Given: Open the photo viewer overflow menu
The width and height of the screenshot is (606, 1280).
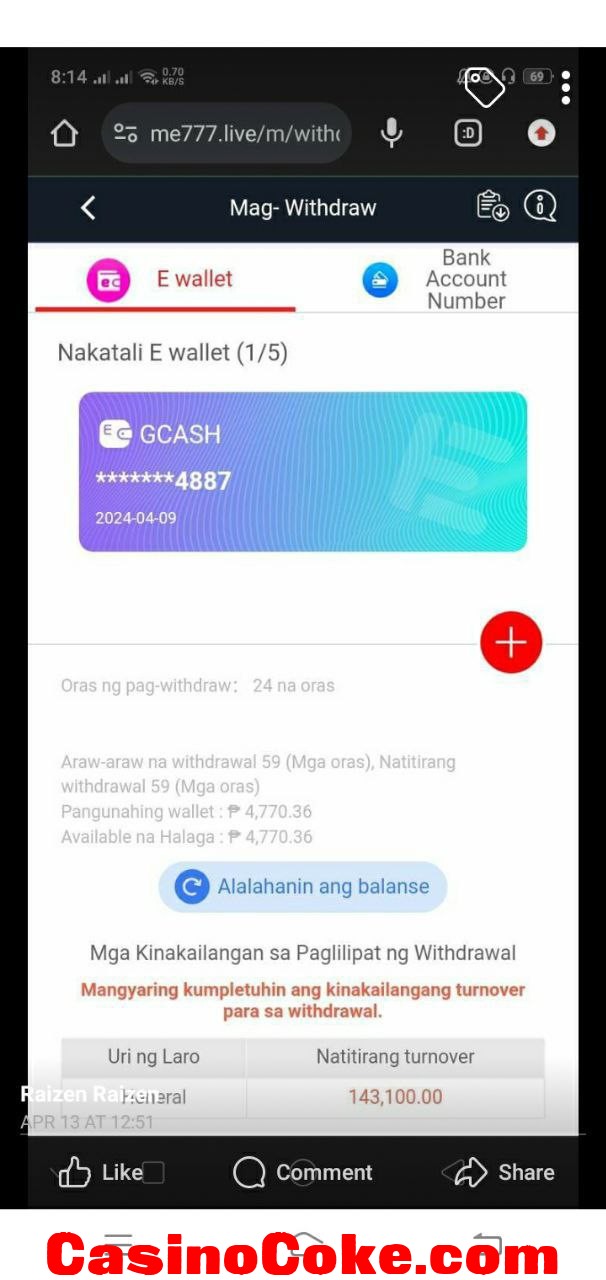Looking at the screenshot, I should pyautogui.click(x=566, y=88).
